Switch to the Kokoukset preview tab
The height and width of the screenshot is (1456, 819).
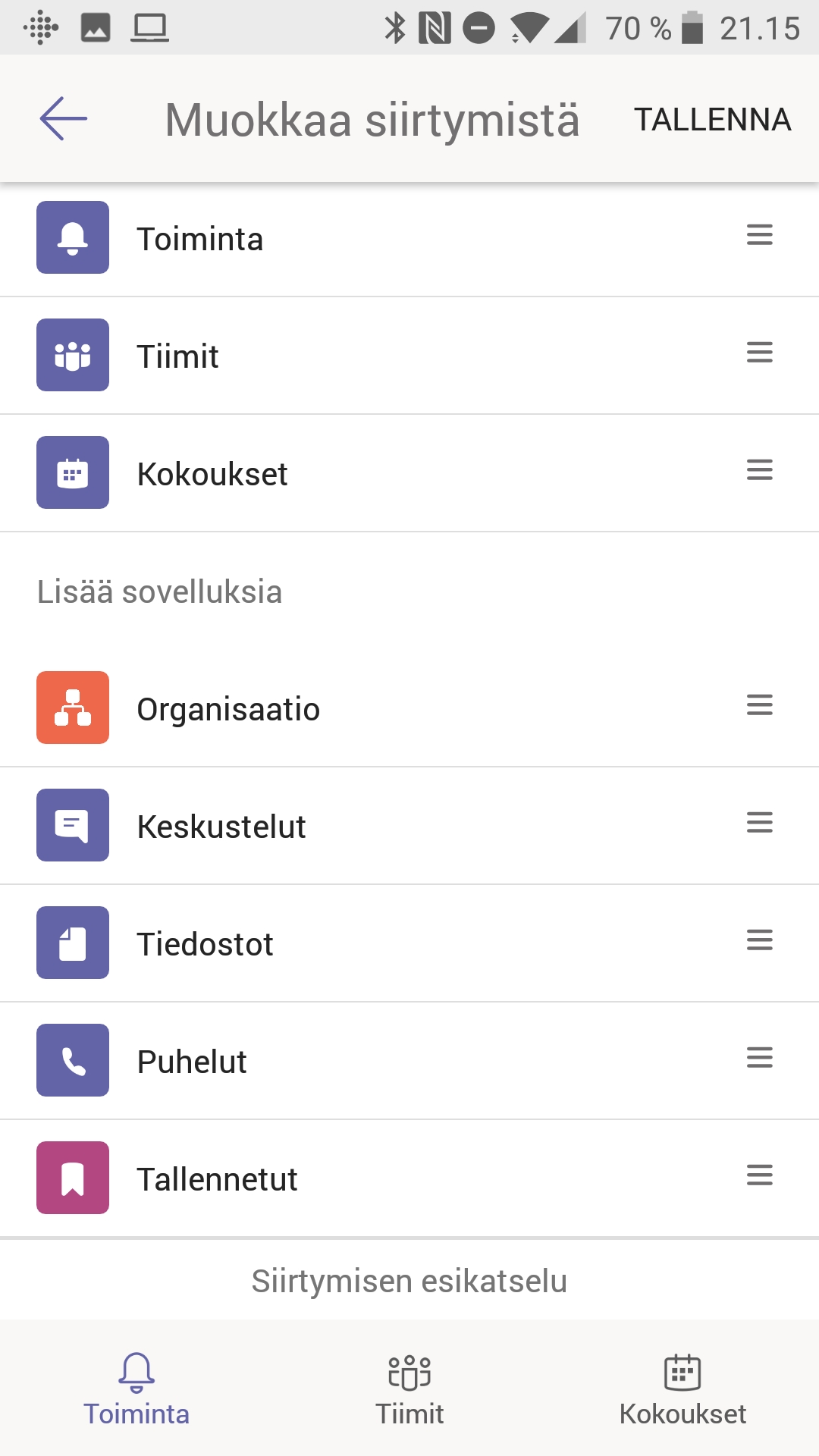coord(682,1389)
